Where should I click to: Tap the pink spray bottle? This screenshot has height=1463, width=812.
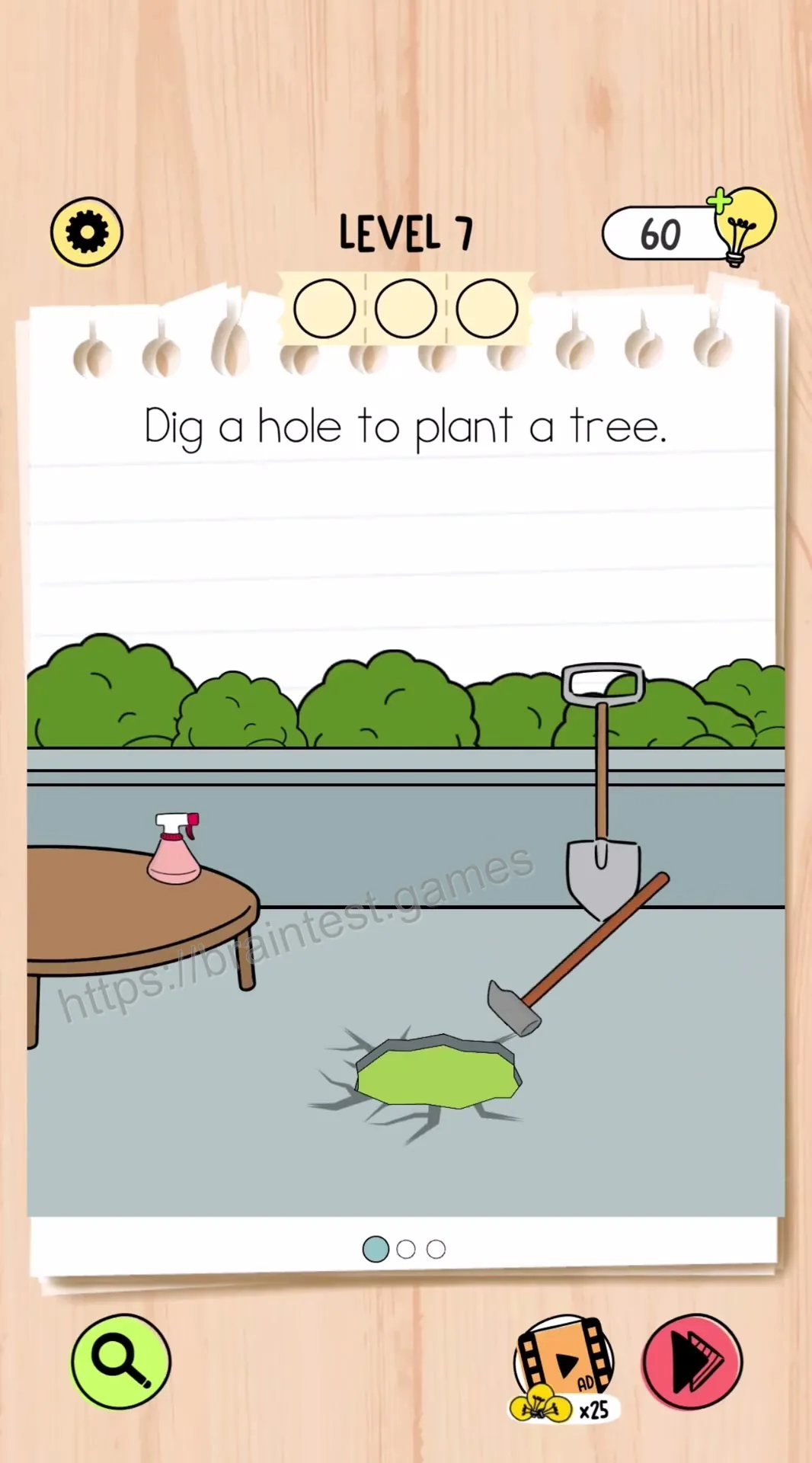176,849
